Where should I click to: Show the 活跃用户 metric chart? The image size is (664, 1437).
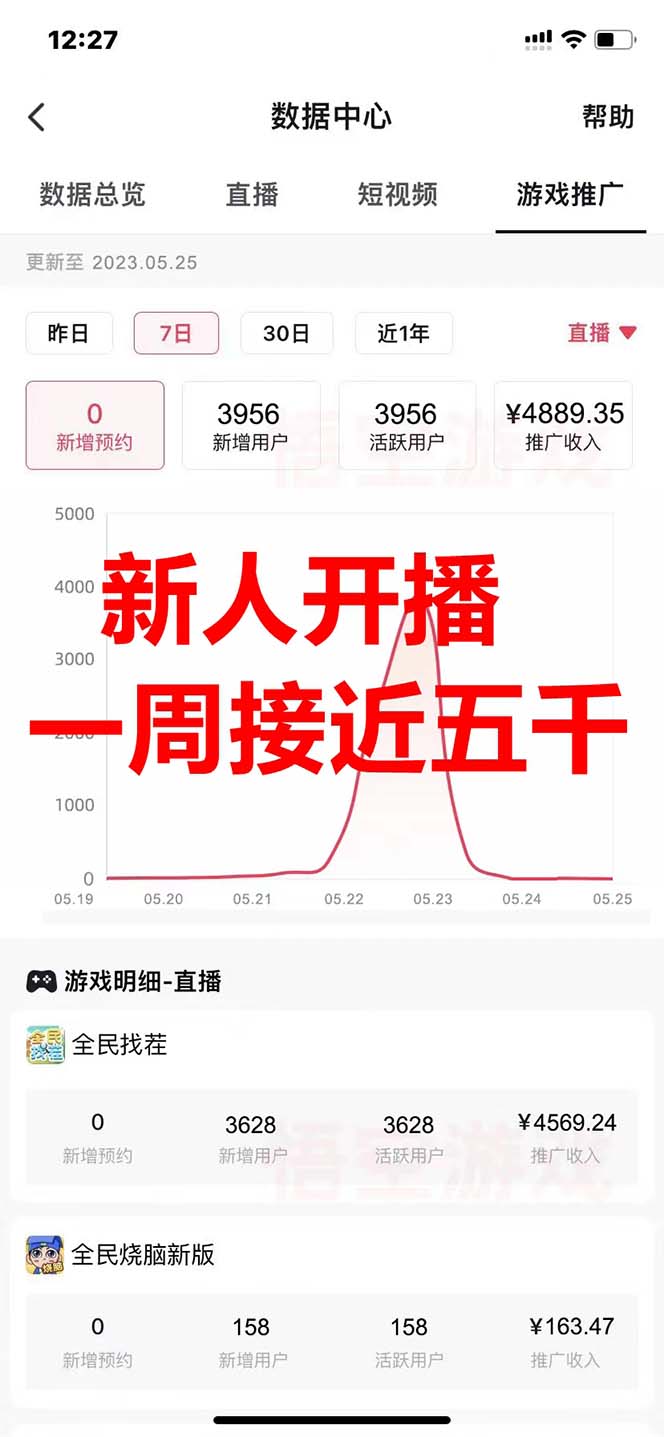coord(406,425)
